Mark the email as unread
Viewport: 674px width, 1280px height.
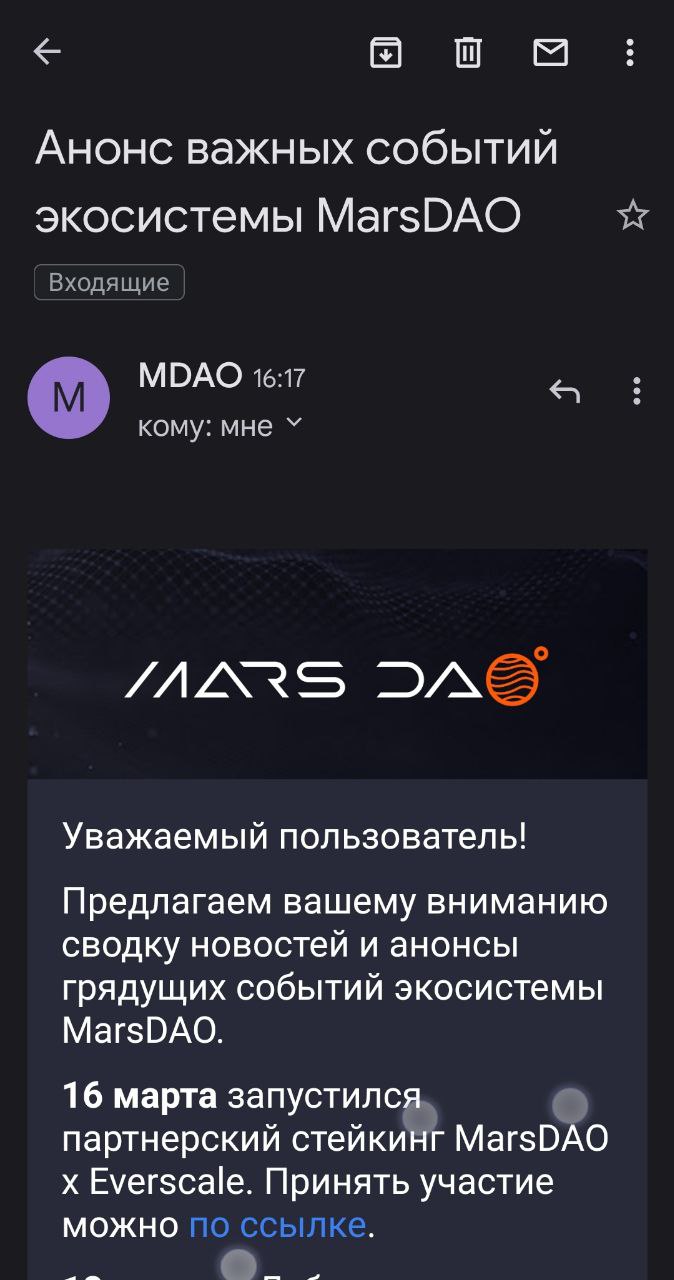tap(550, 52)
